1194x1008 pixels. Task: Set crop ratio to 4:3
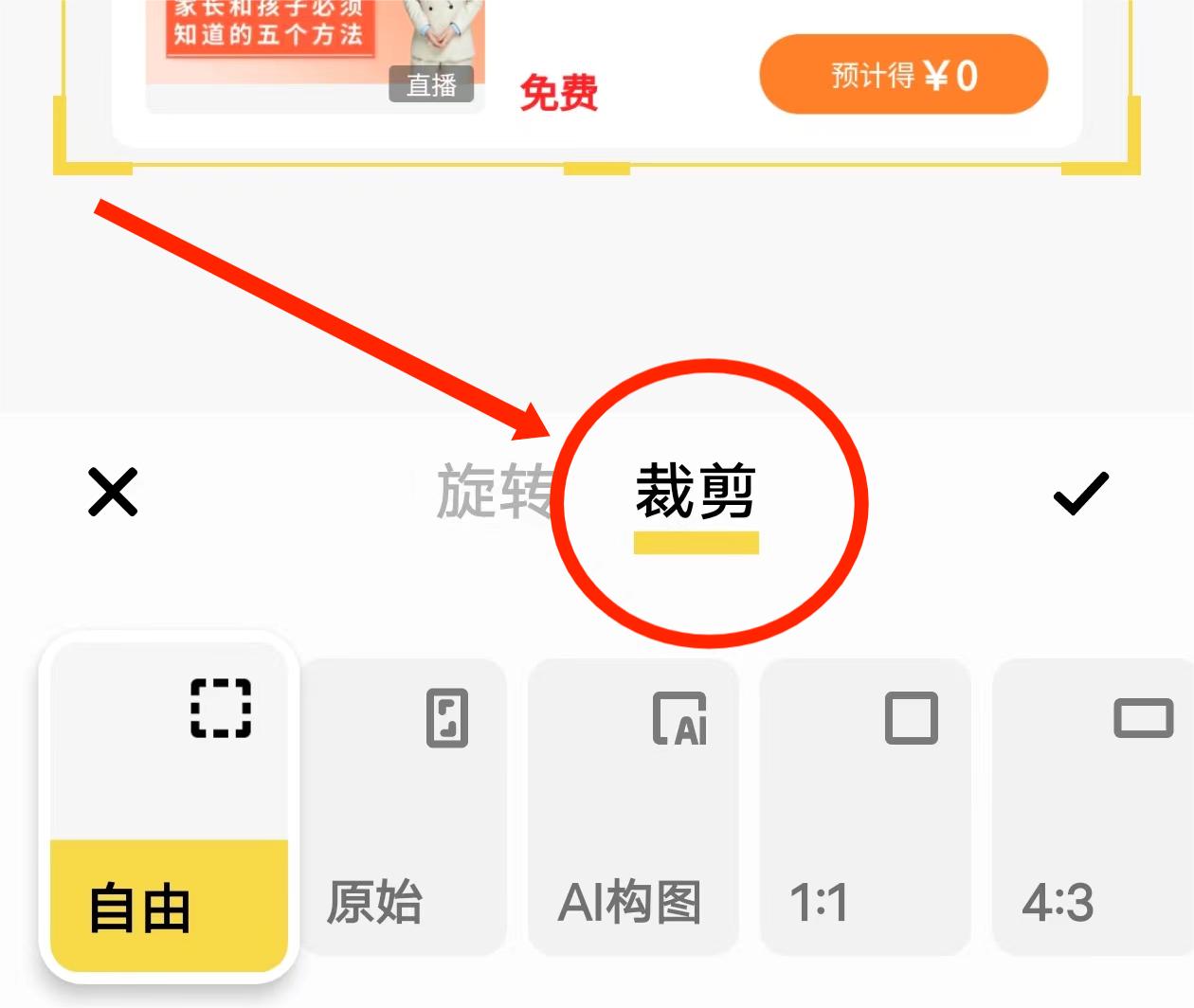coord(1094,805)
